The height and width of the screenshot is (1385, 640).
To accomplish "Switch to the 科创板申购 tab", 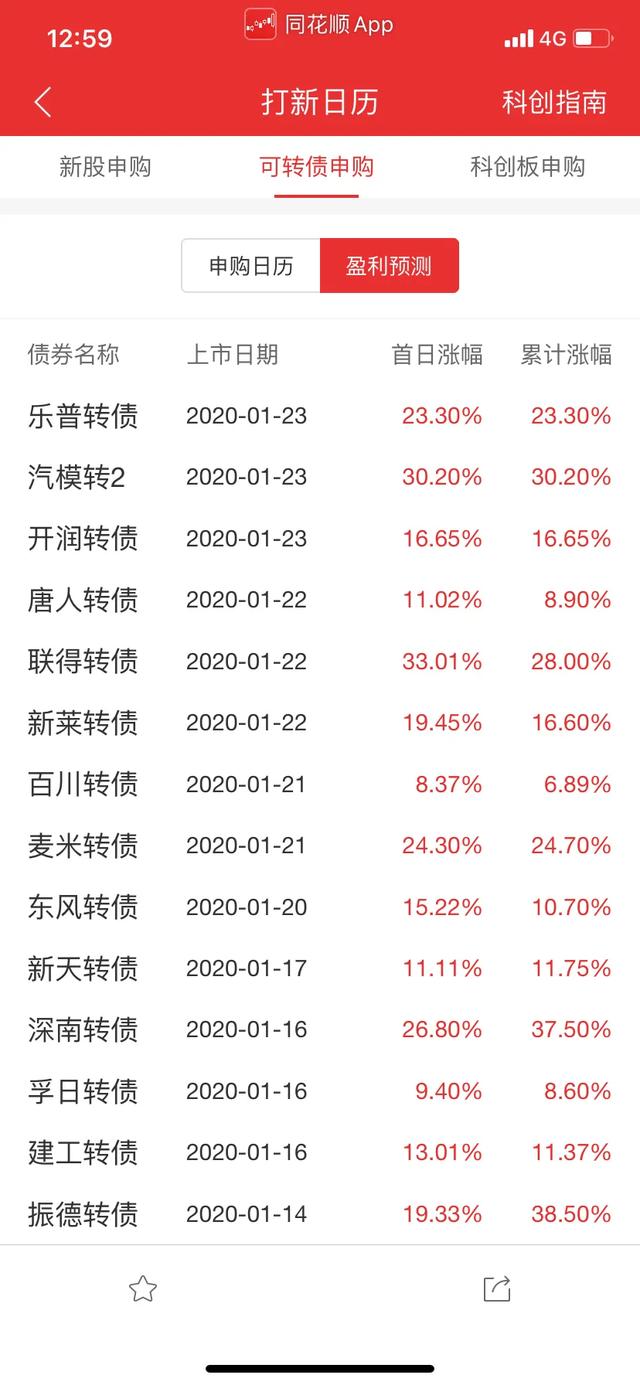I will point(527,167).
